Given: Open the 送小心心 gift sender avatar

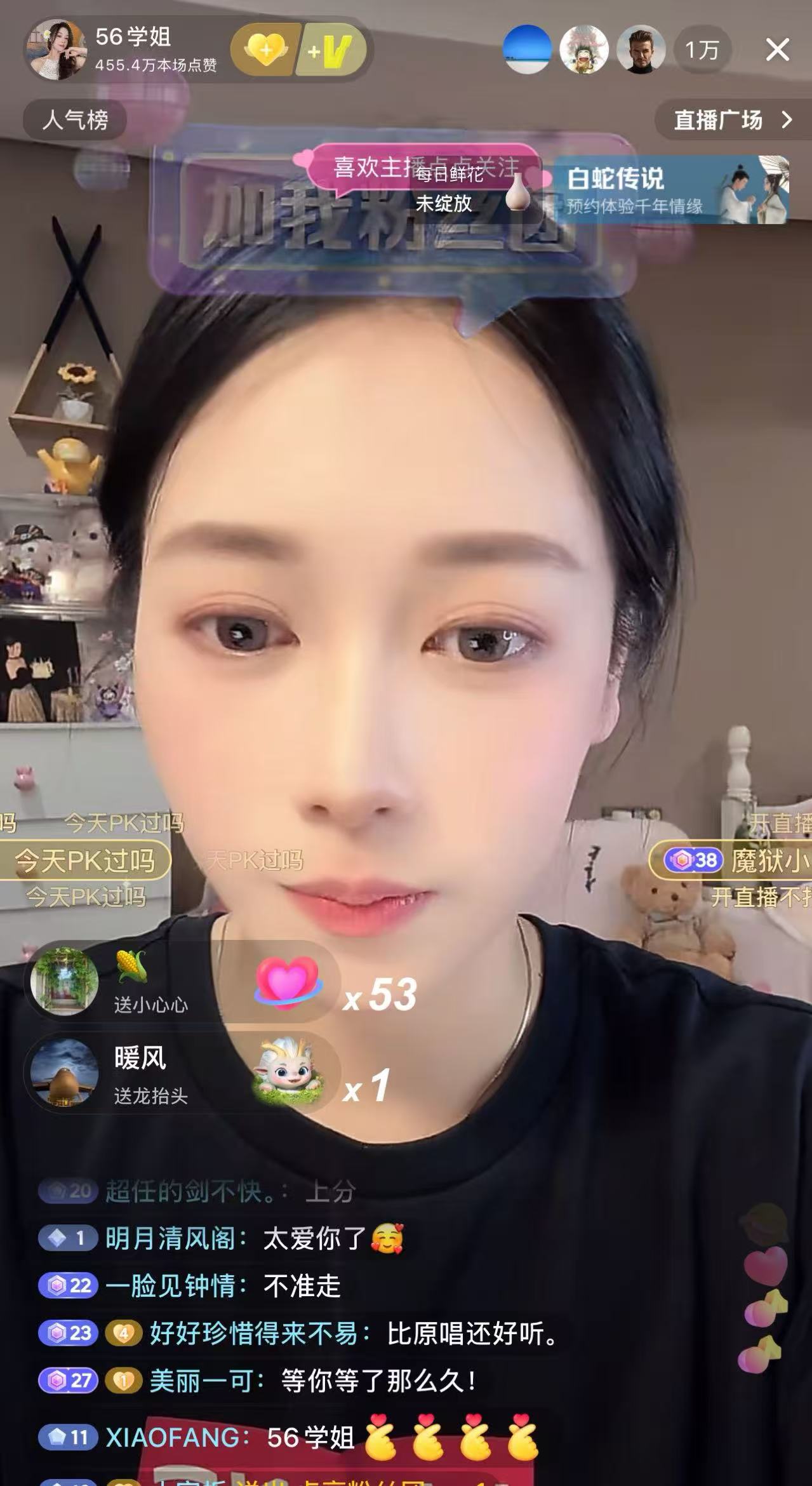Looking at the screenshot, I should (63, 981).
